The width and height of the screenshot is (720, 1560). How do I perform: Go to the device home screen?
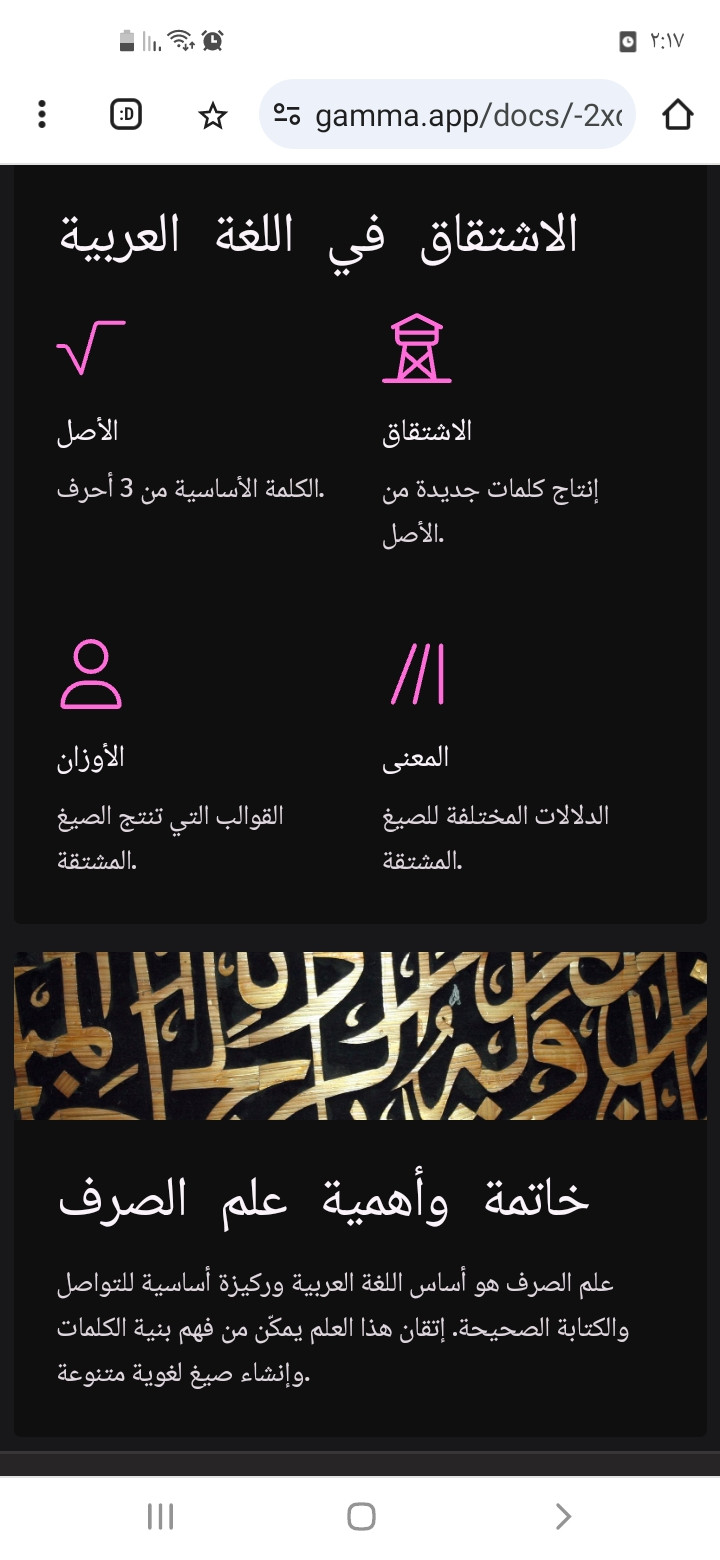tap(361, 1516)
